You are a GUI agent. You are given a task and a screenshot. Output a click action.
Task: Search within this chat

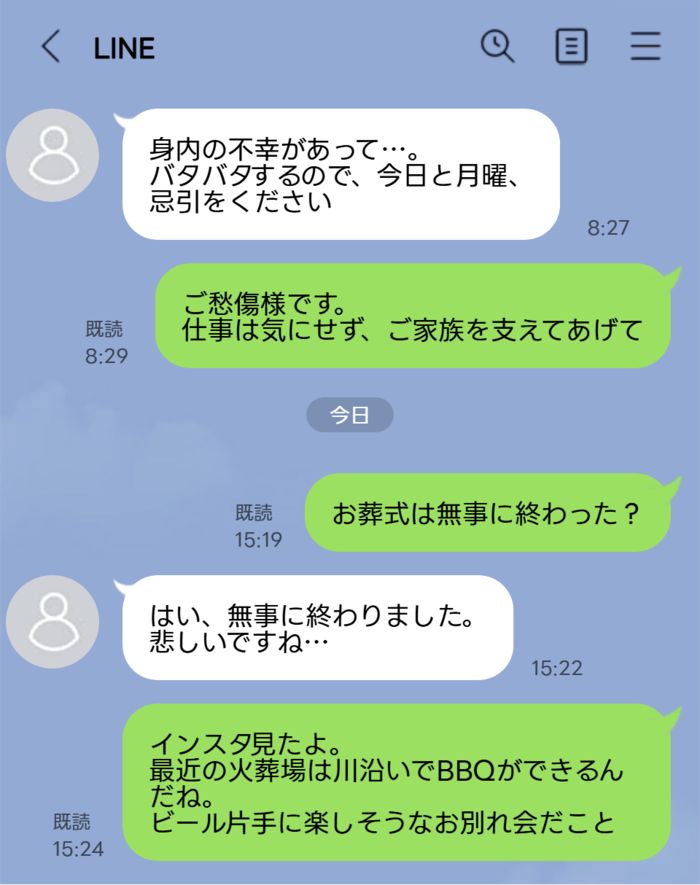pos(497,46)
